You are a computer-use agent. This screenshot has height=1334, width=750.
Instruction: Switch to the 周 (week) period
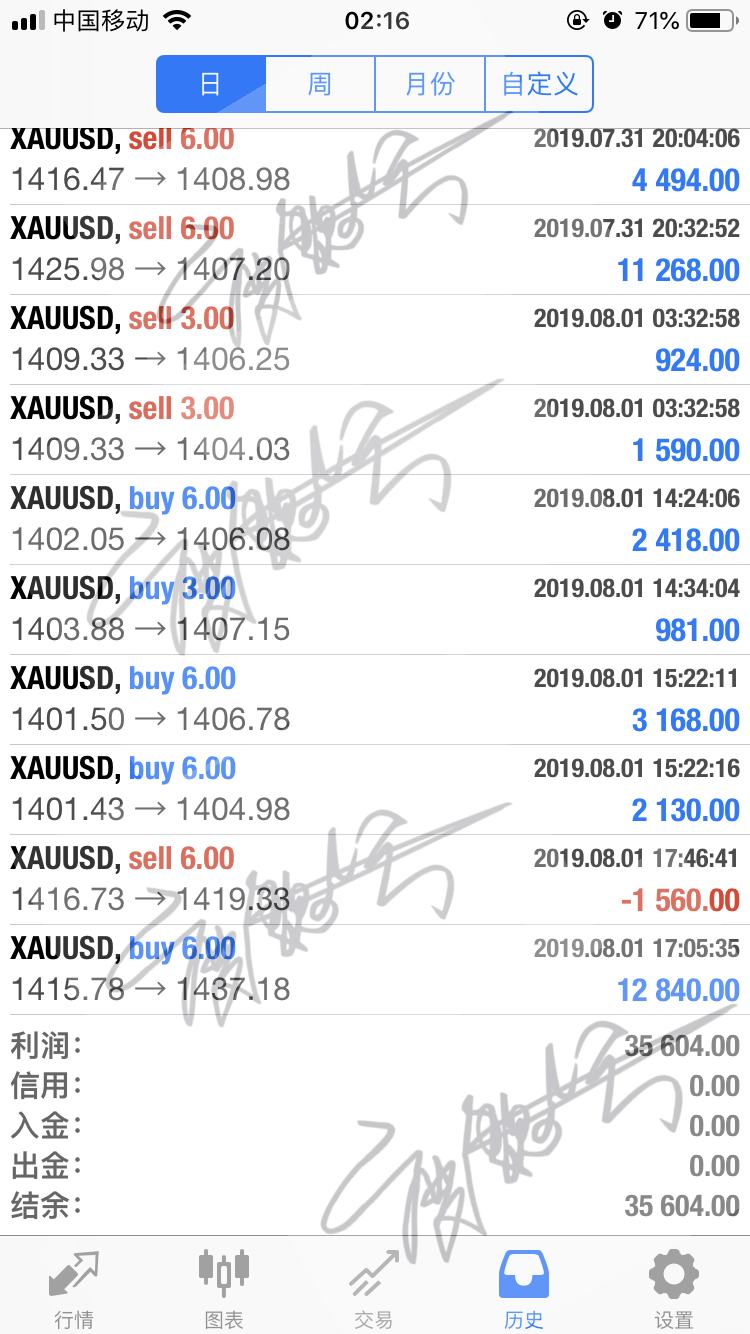(x=320, y=84)
